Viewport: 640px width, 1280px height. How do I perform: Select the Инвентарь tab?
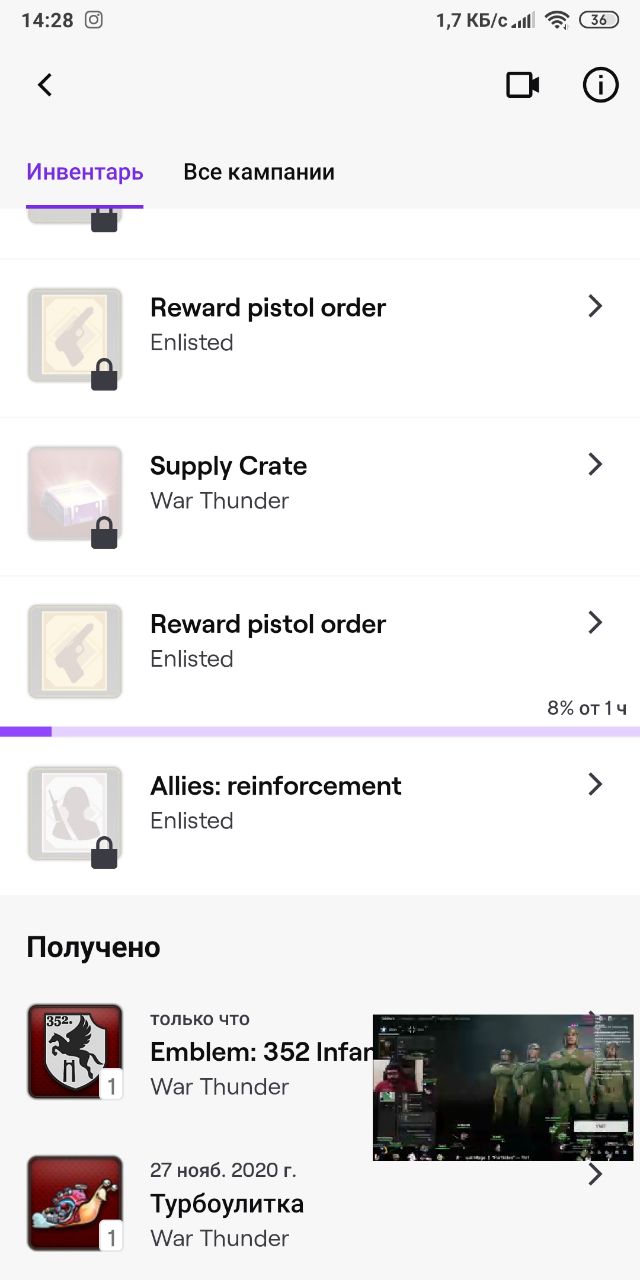(85, 172)
